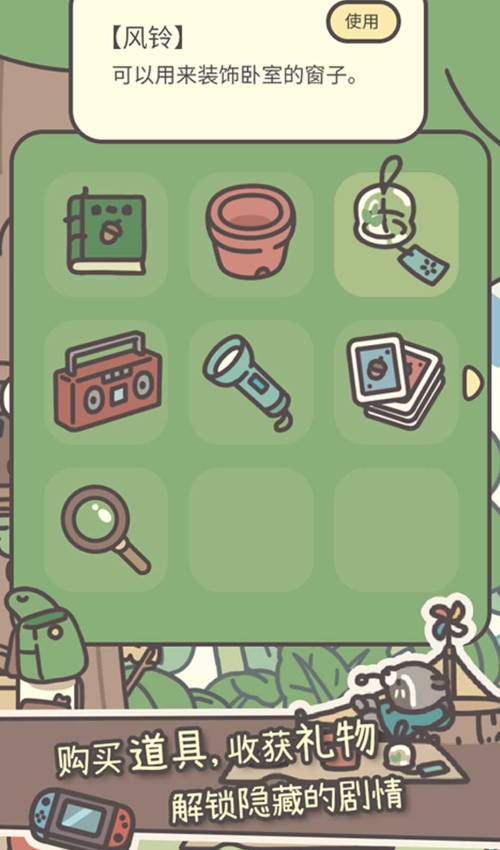The image size is (500, 850).
Task: Tap the 使用 button for the wind chime
Action: (363, 22)
